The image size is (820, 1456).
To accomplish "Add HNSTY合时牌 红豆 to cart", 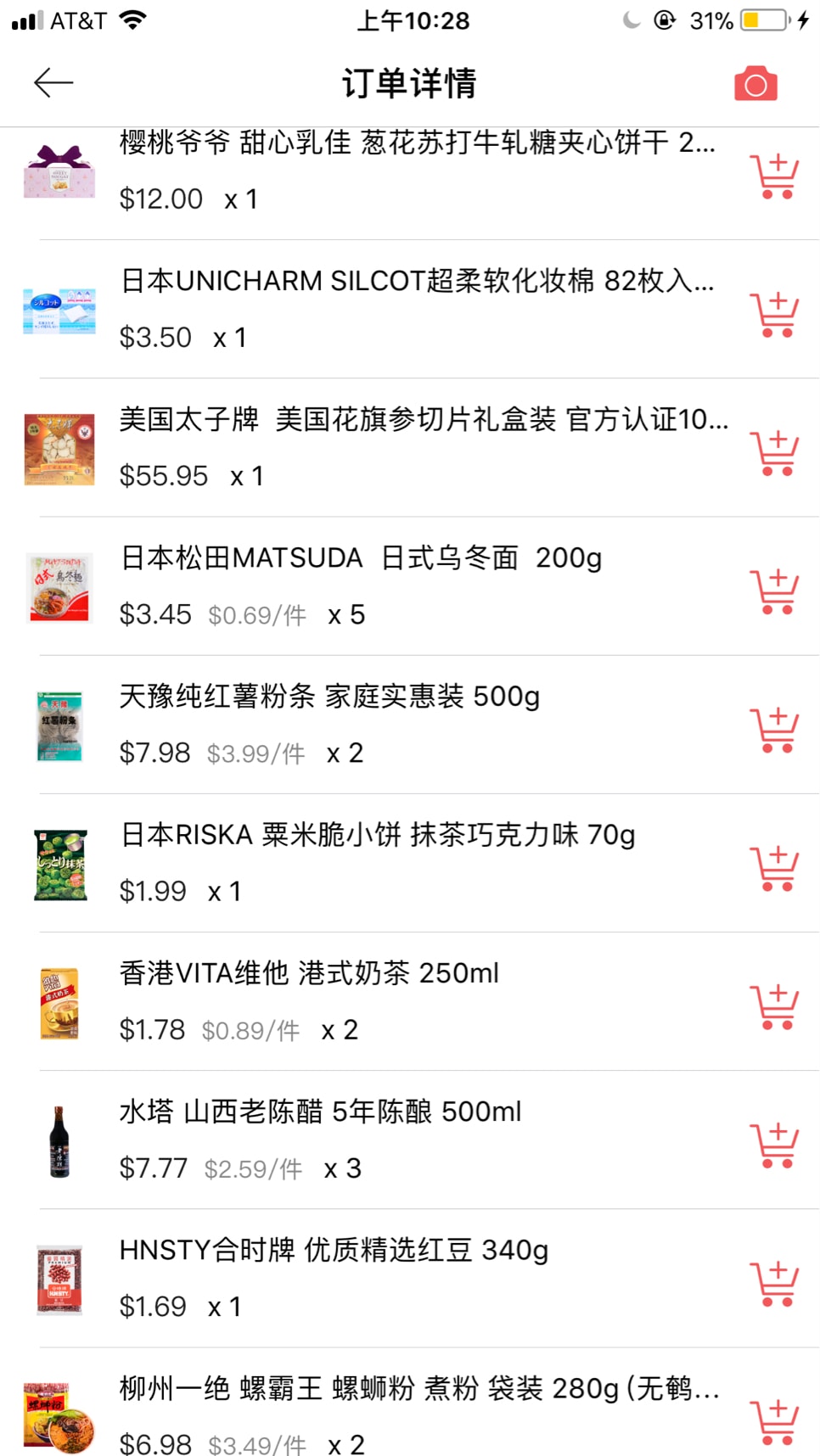I will [x=774, y=1284].
